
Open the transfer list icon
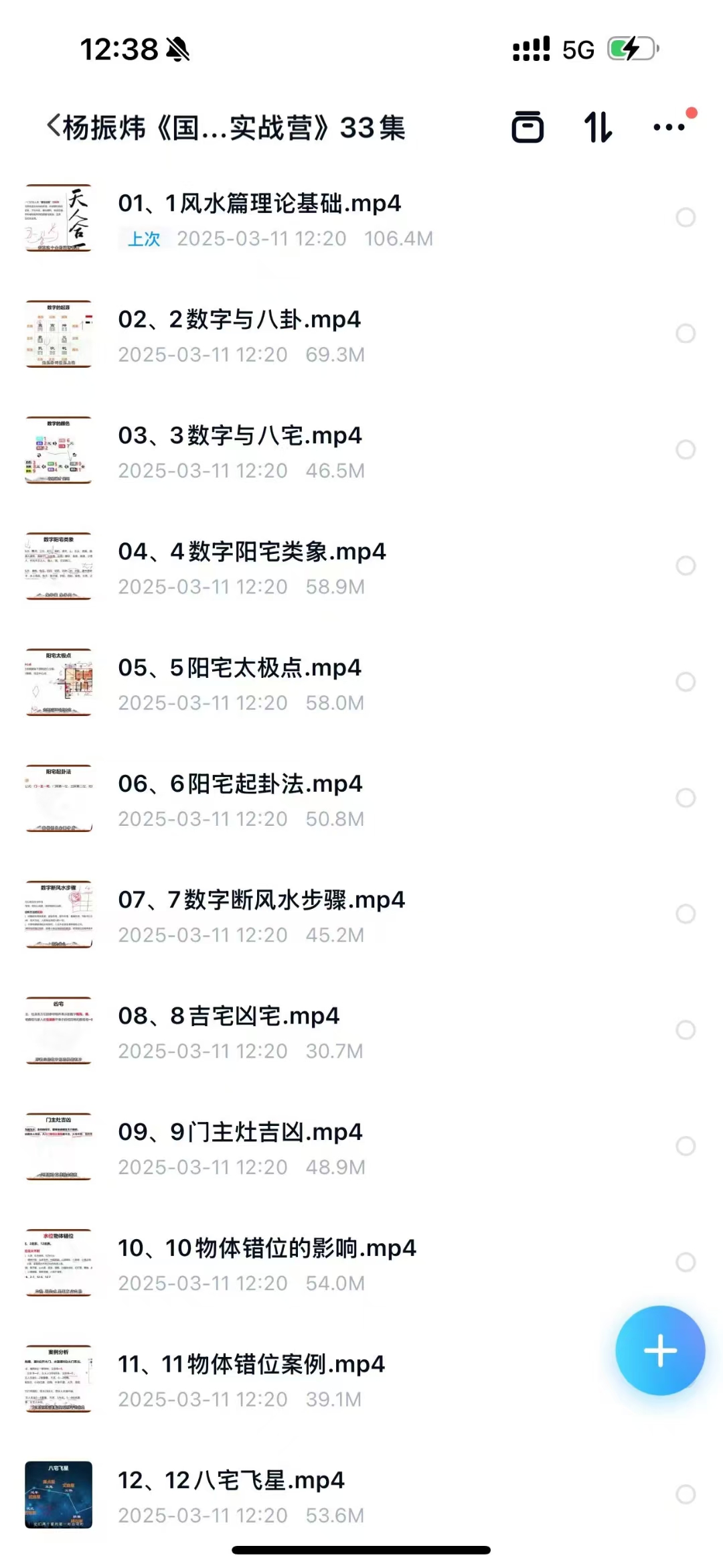tap(528, 127)
